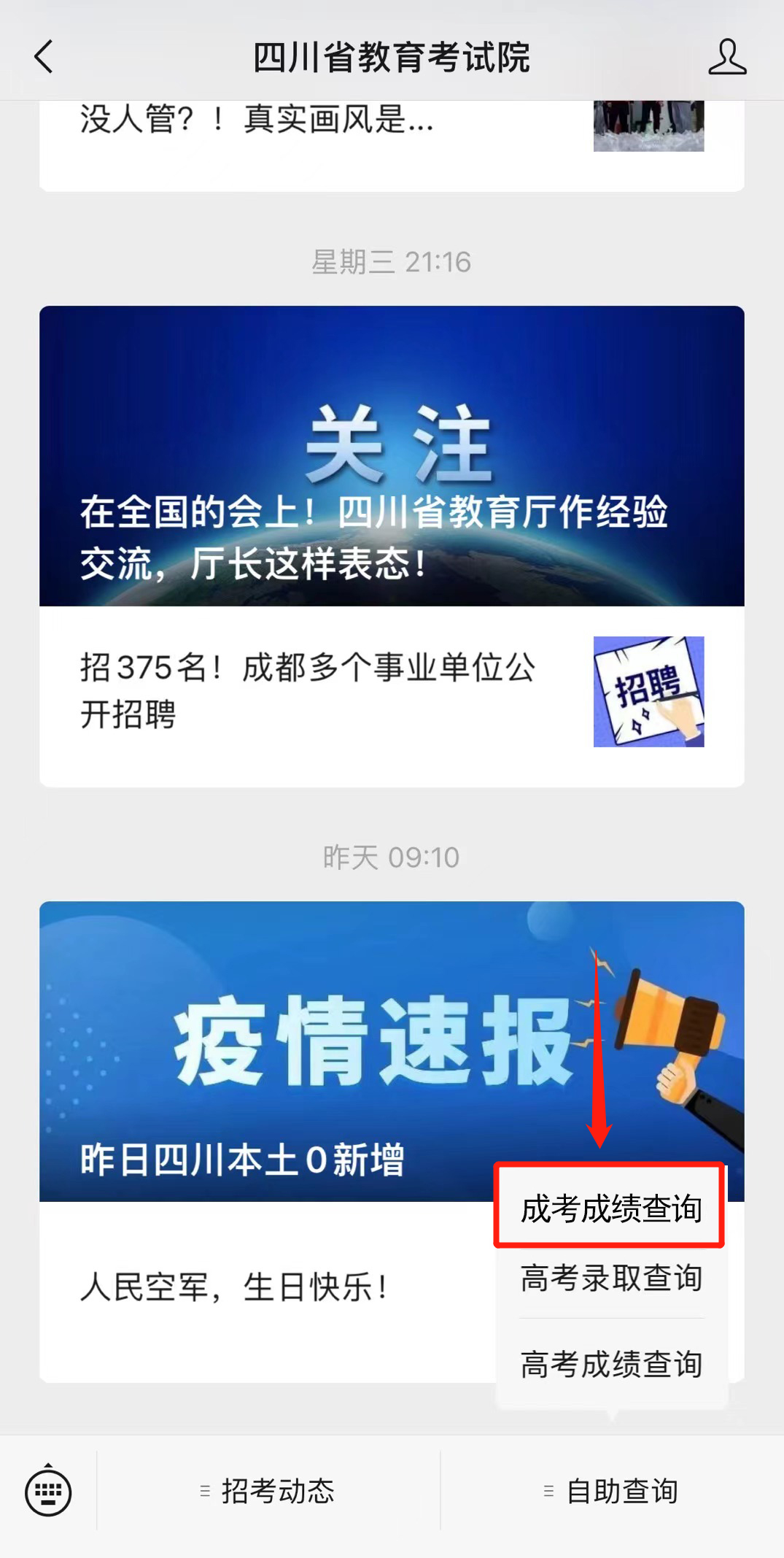Expand the 招考动态 menu
The height and width of the screenshot is (1558, 784).
277,1492
